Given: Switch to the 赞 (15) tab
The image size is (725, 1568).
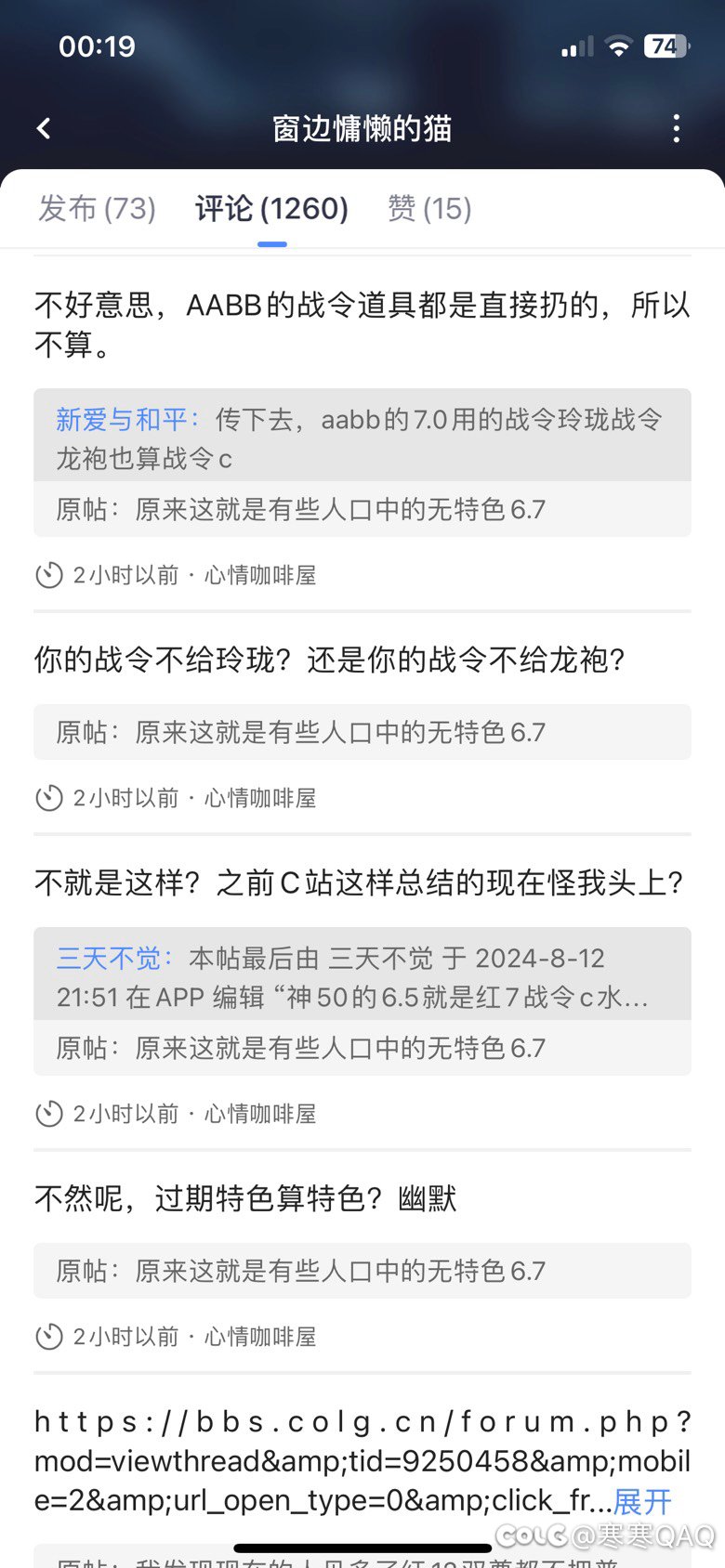Looking at the screenshot, I should [429, 208].
